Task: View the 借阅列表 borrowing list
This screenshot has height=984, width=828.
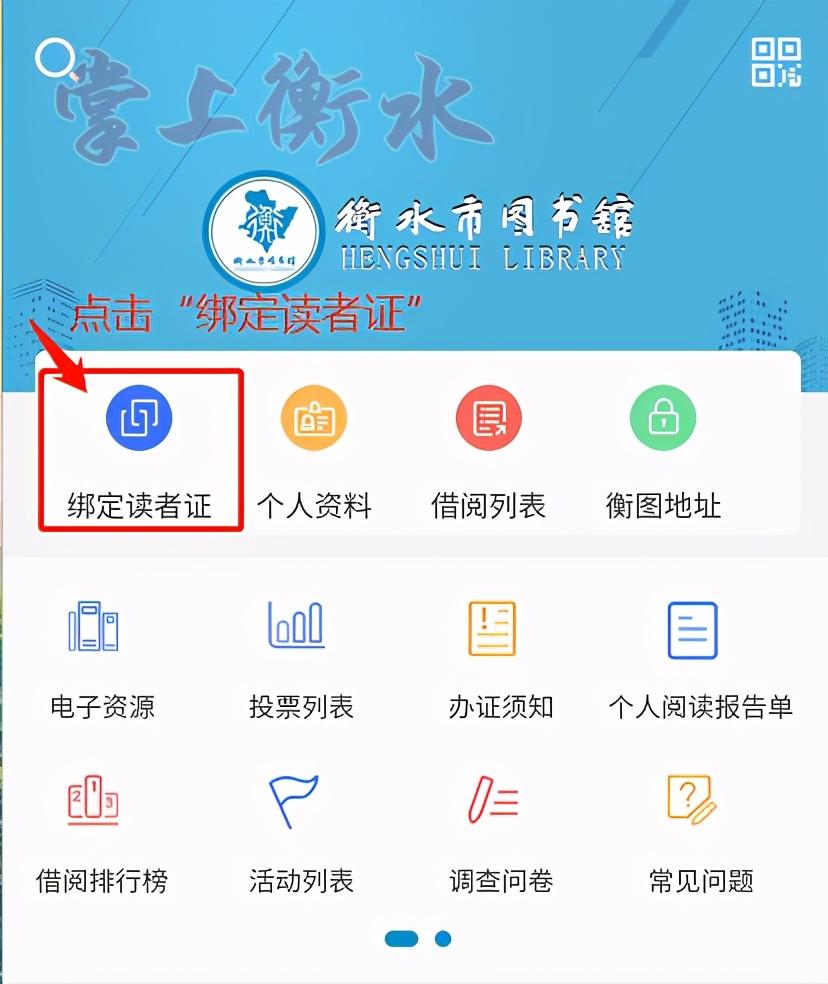Action: click(489, 418)
